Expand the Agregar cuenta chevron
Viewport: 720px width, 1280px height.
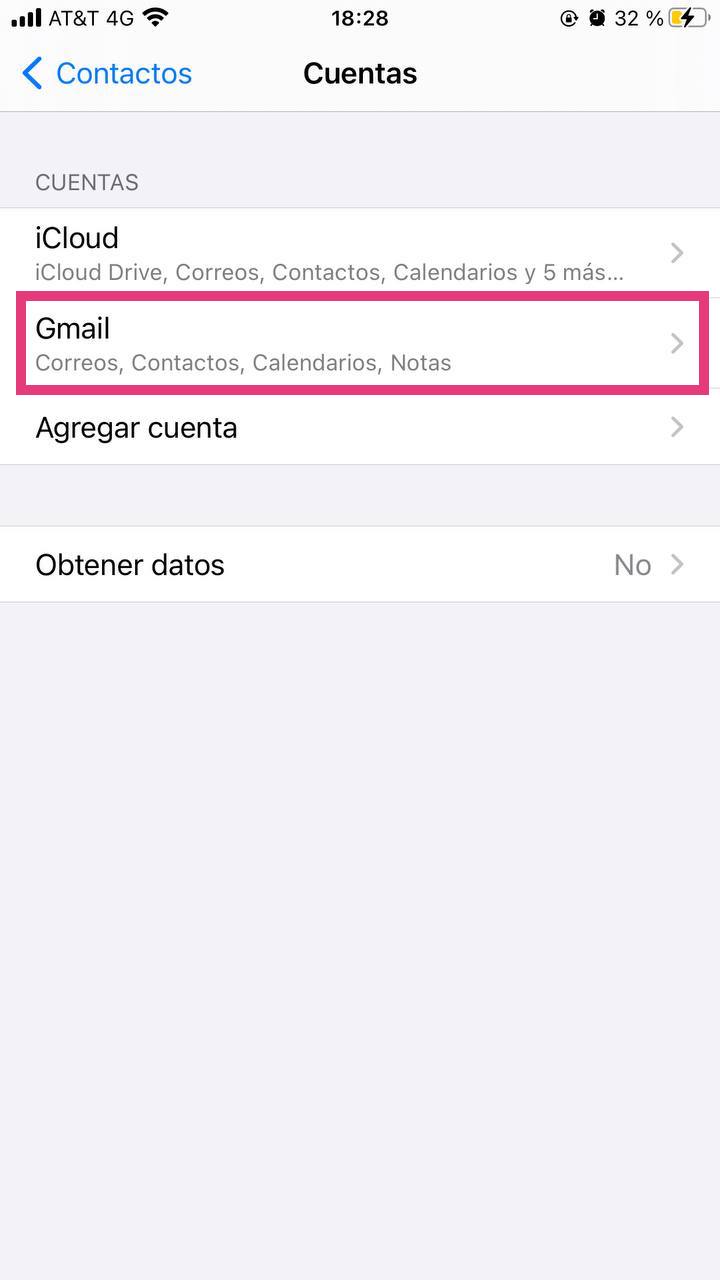677,428
